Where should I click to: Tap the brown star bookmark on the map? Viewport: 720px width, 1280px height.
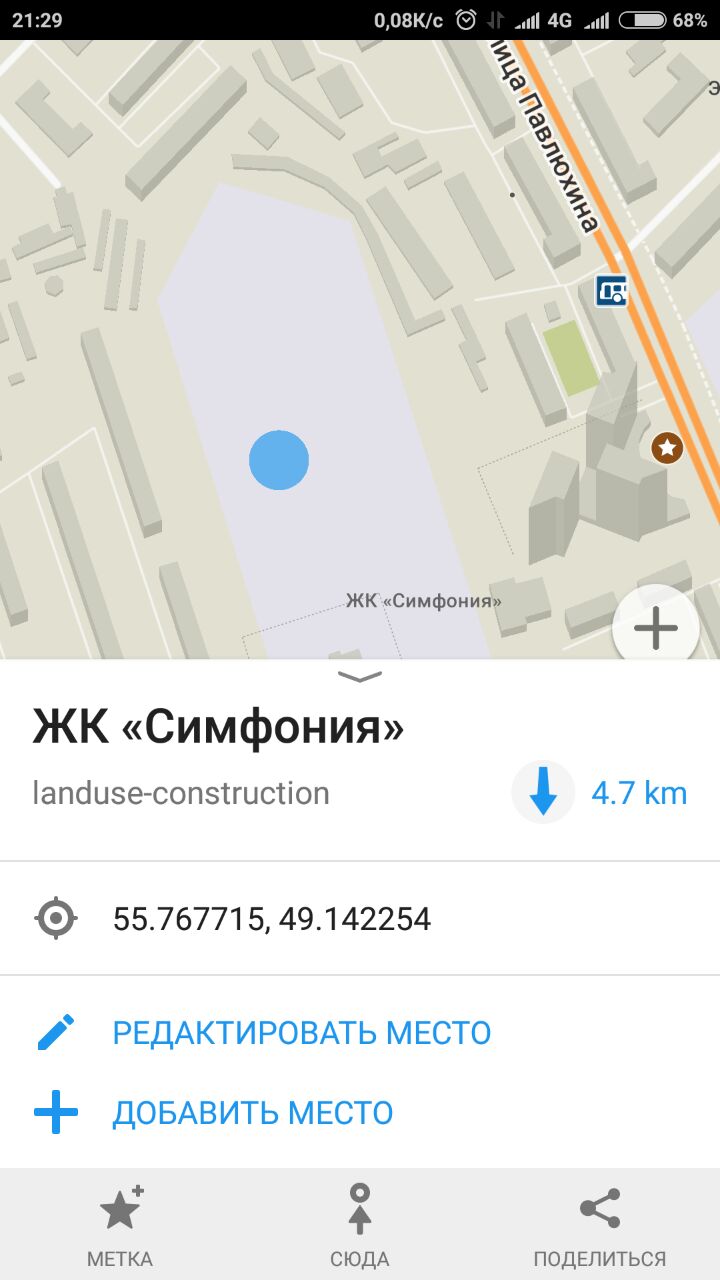(x=667, y=447)
